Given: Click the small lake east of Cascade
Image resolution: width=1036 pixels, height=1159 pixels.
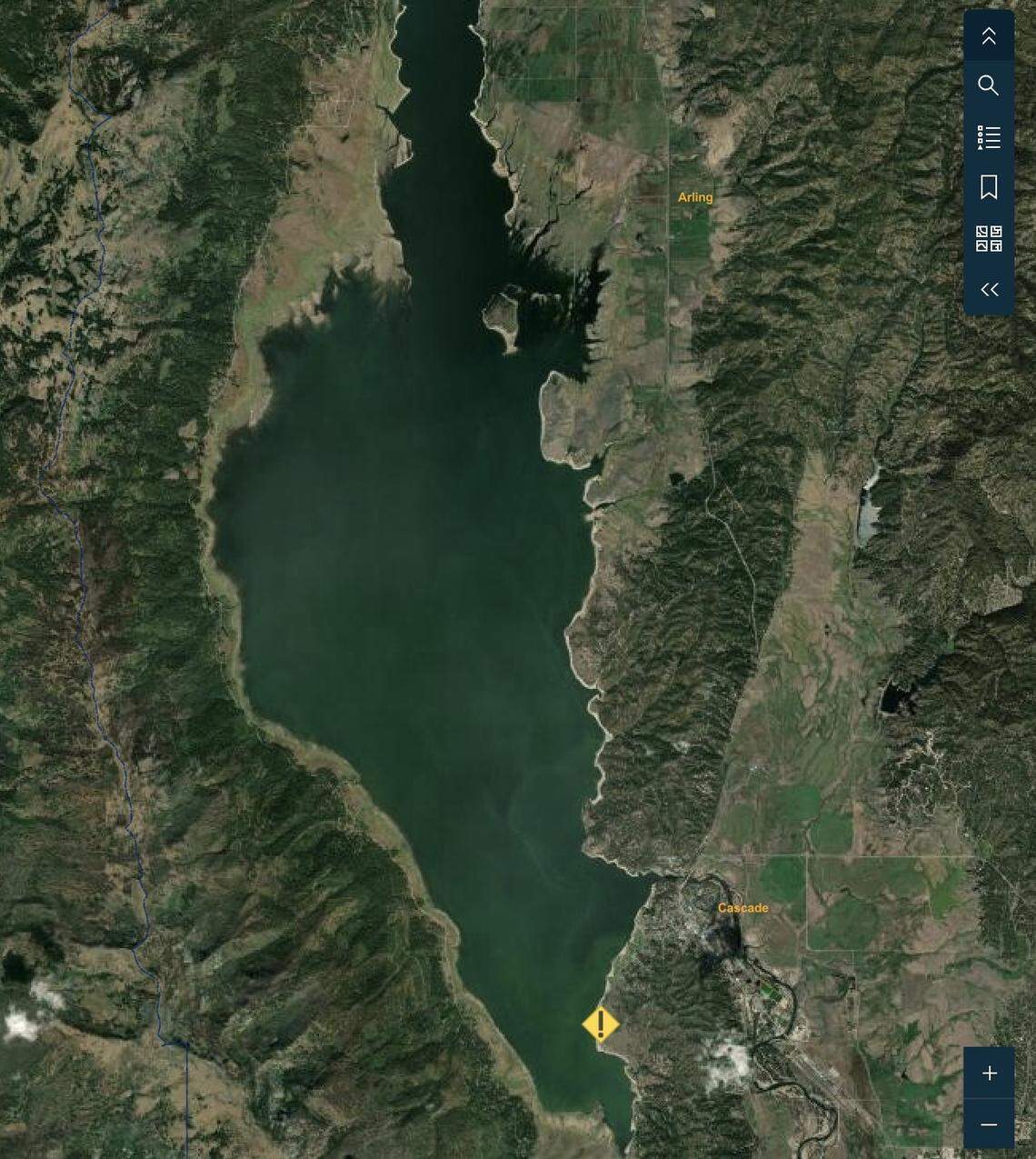Looking at the screenshot, I should coord(895,700).
